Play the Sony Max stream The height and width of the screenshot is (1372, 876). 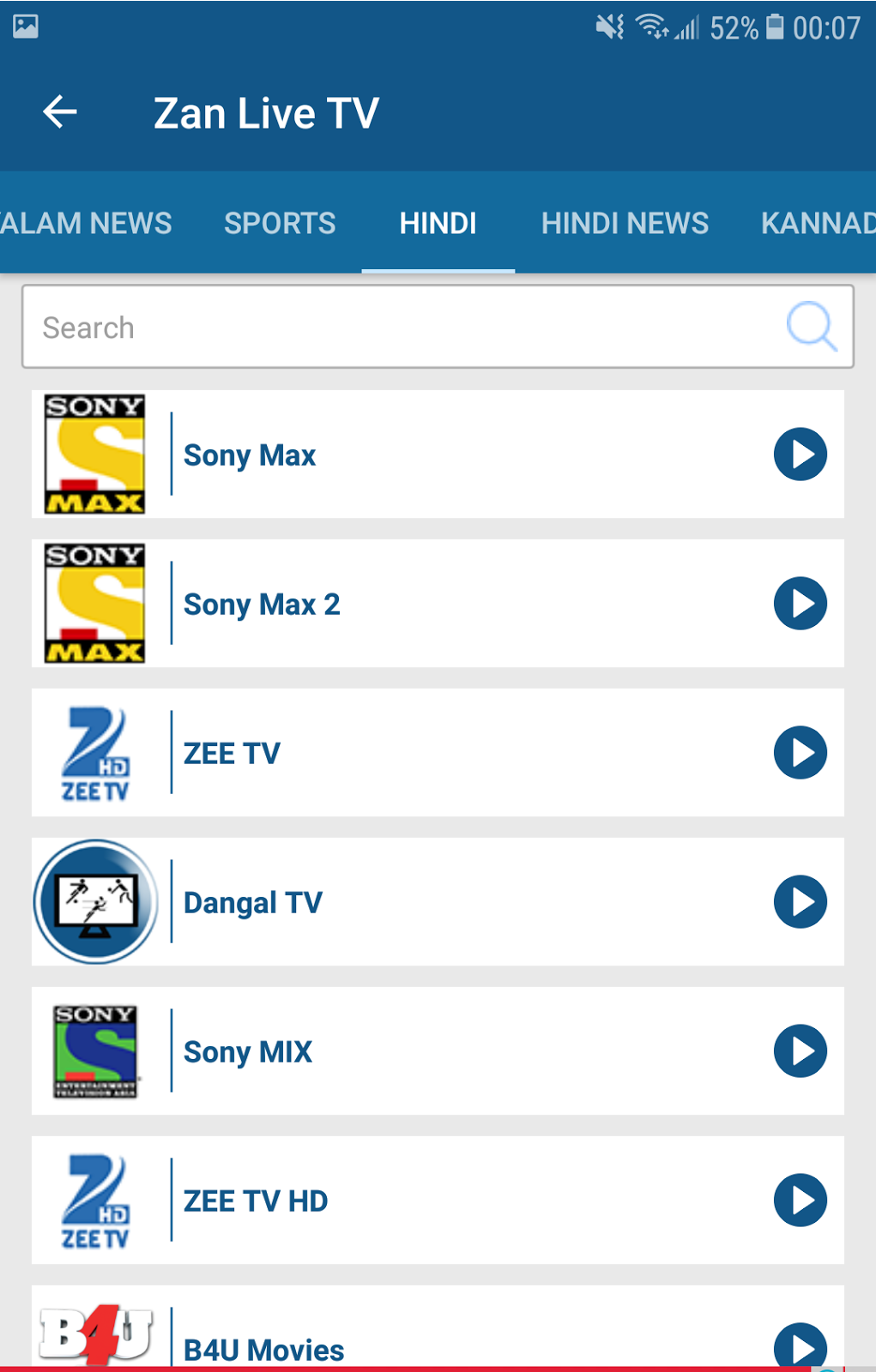(x=800, y=454)
